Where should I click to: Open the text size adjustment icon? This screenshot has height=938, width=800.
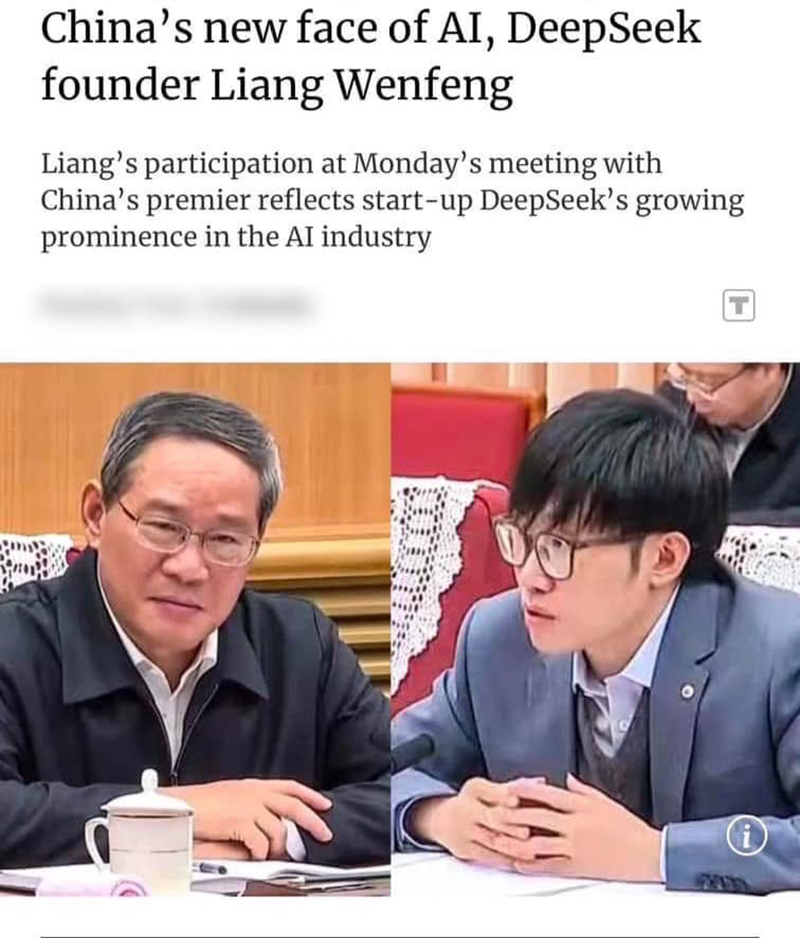point(738,307)
